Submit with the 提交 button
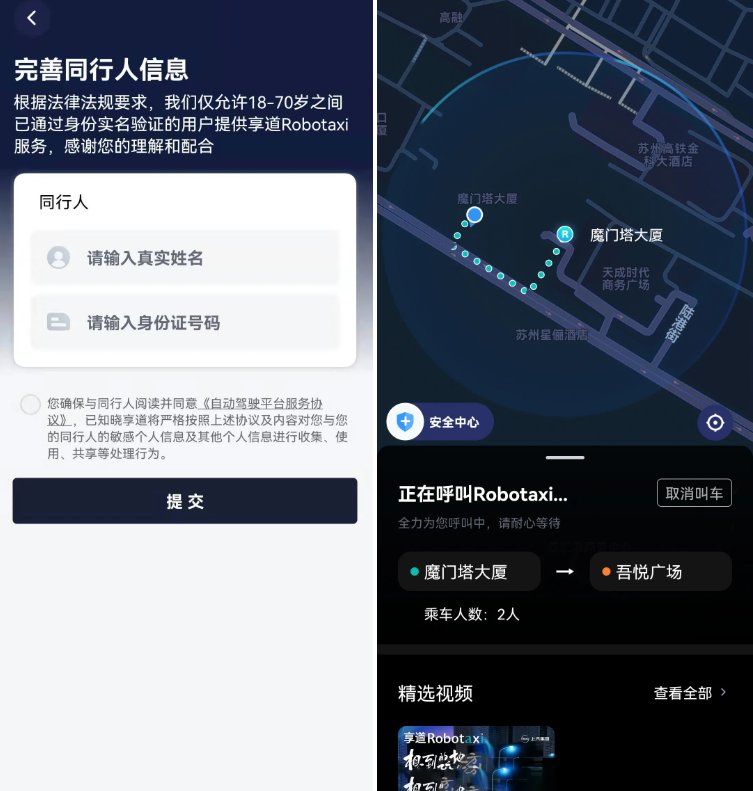Viewport: 753px width, 791px height. [x=185, y=501]
